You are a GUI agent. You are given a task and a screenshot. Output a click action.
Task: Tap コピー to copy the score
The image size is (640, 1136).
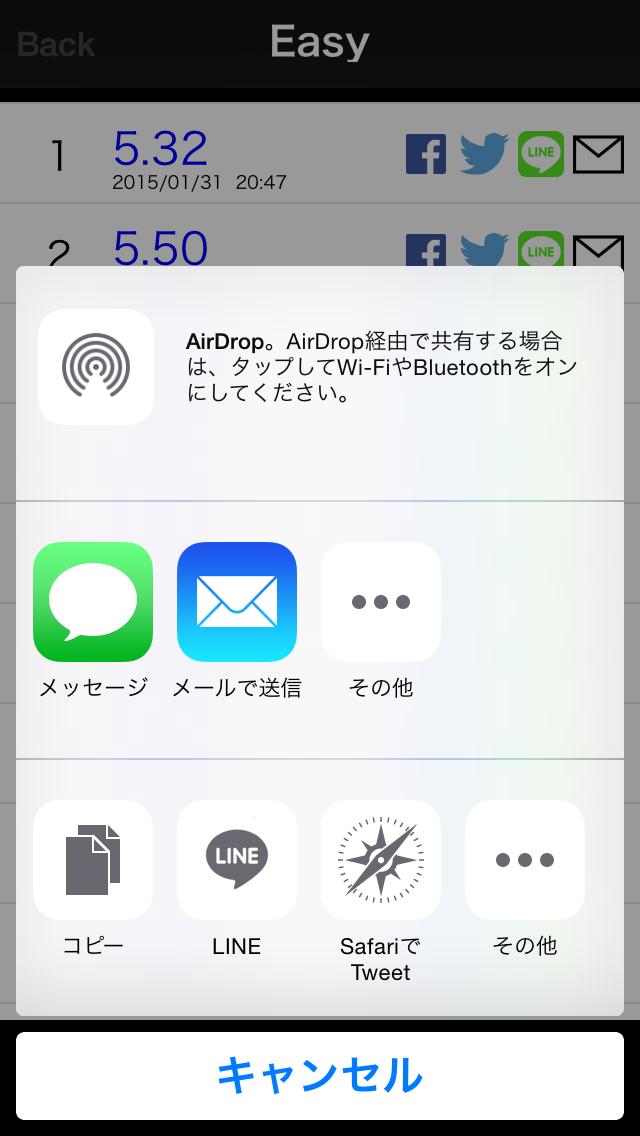click(x=93, y=860)
